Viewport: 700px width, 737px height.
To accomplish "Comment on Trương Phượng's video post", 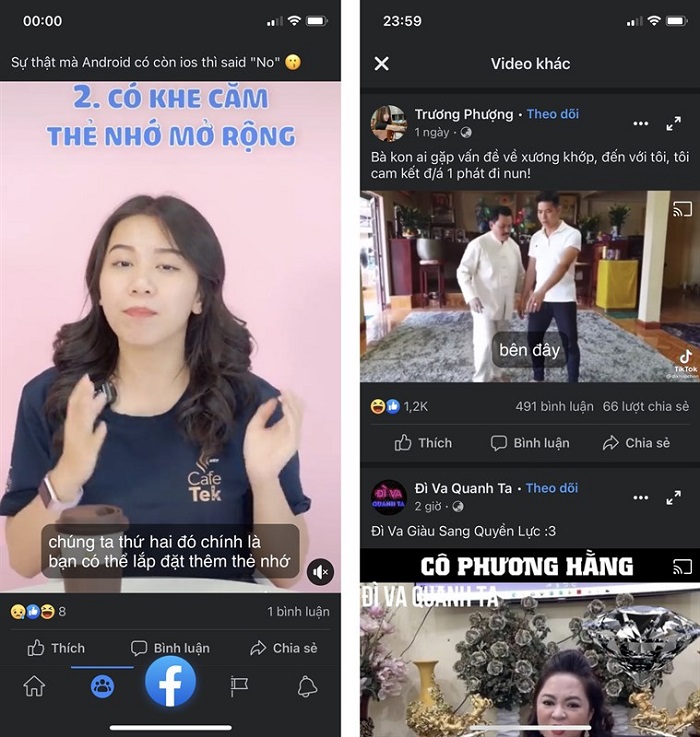I will coord(530,443).
